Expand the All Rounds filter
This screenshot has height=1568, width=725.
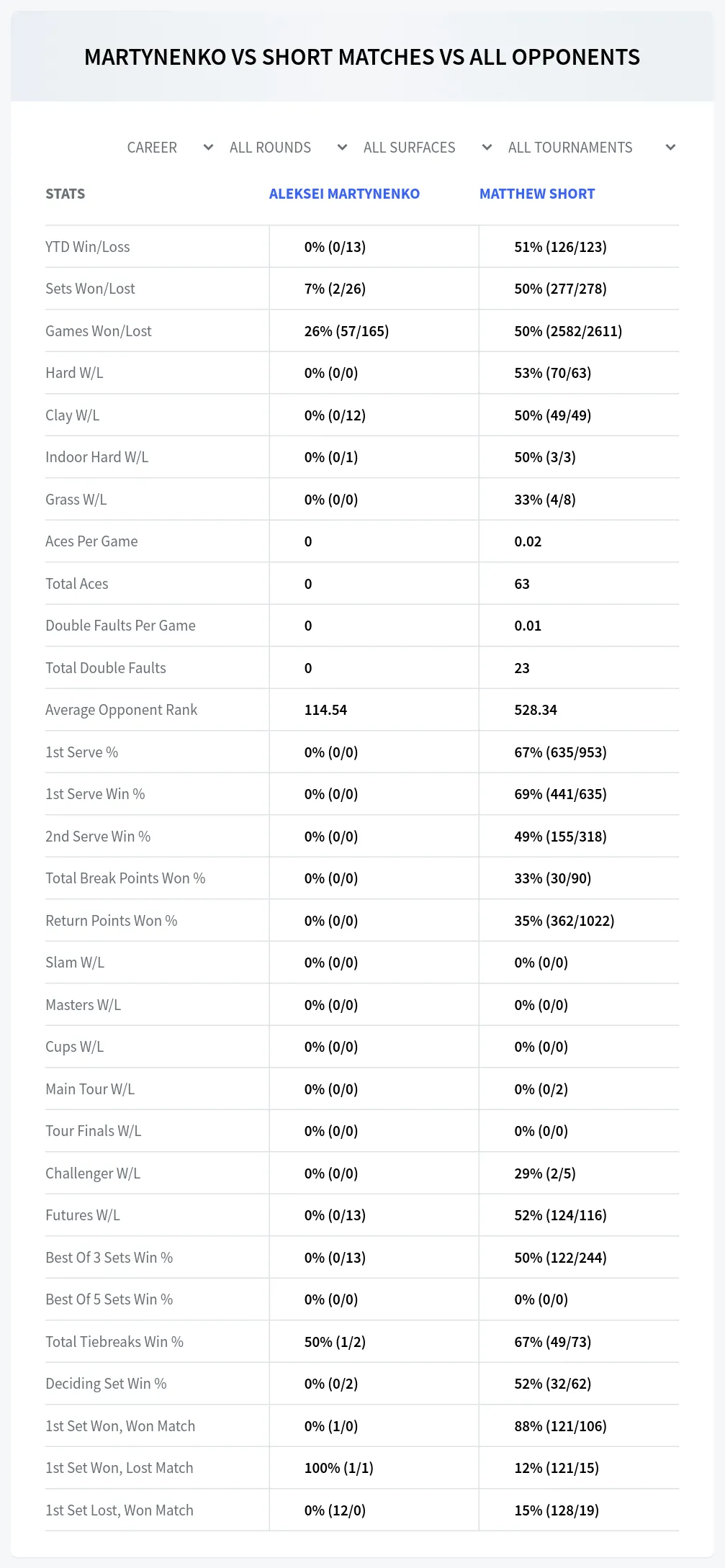coord(287,148)
